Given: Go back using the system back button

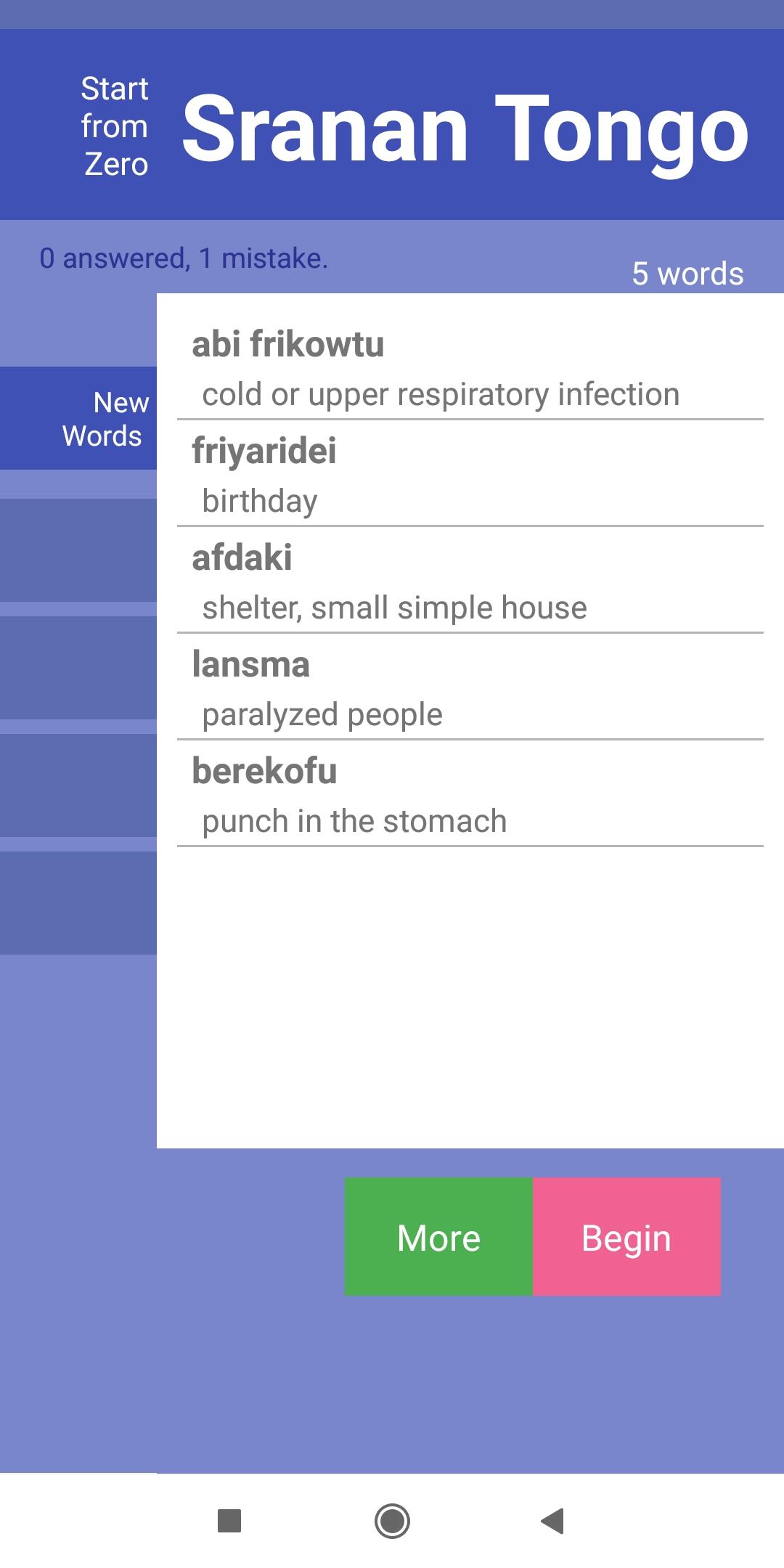Looking at the screenshot, I should (x=553, y=1521).
